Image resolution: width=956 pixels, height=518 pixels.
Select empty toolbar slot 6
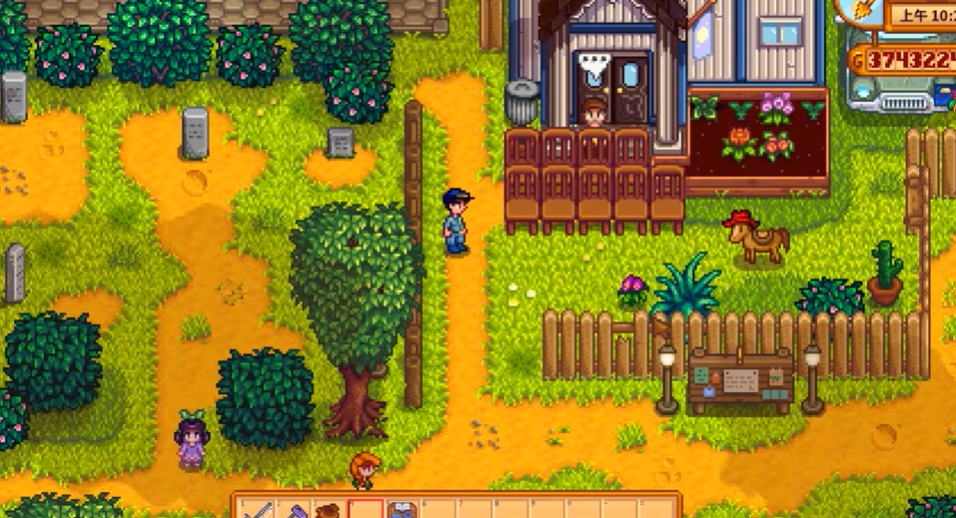coord(437,510)
